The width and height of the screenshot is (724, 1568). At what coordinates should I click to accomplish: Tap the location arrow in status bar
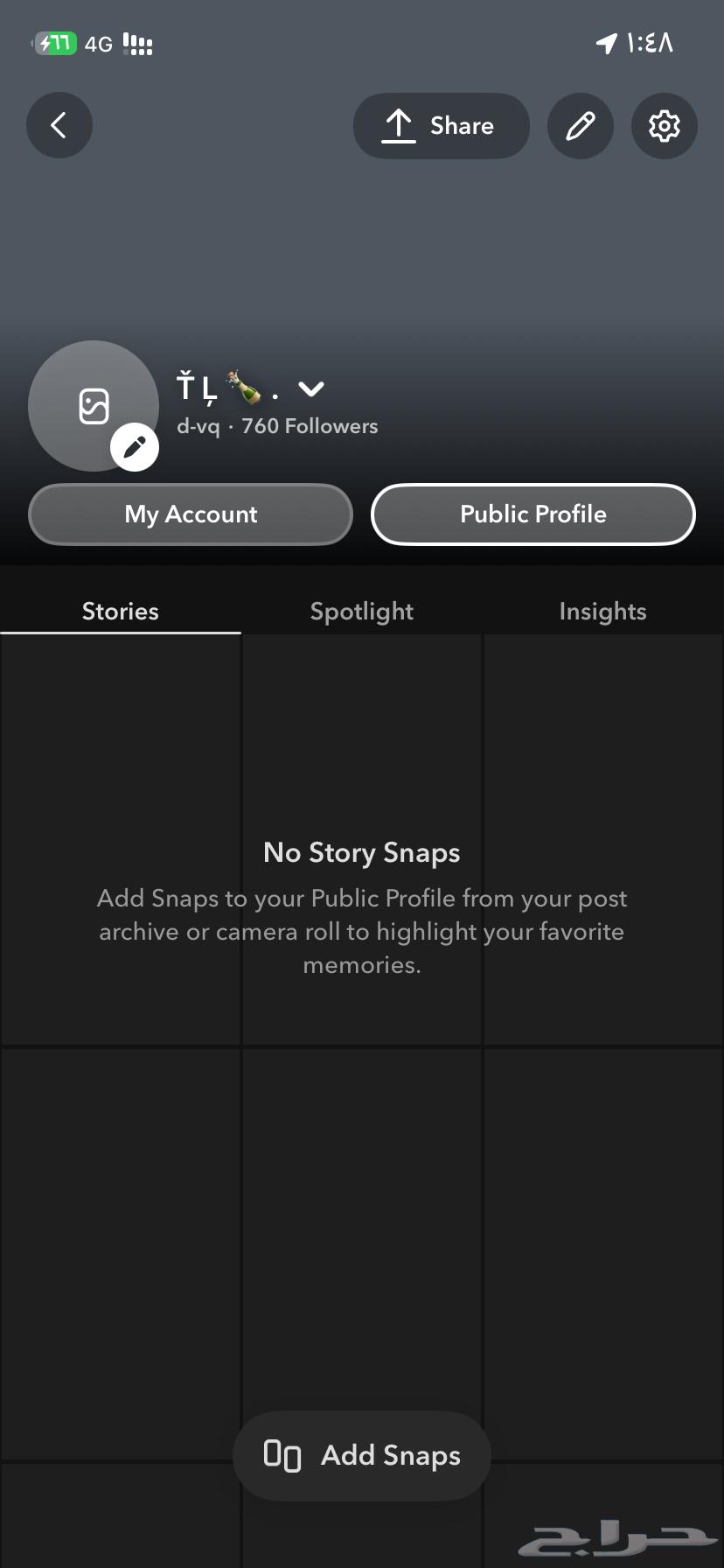click(605, 41)
